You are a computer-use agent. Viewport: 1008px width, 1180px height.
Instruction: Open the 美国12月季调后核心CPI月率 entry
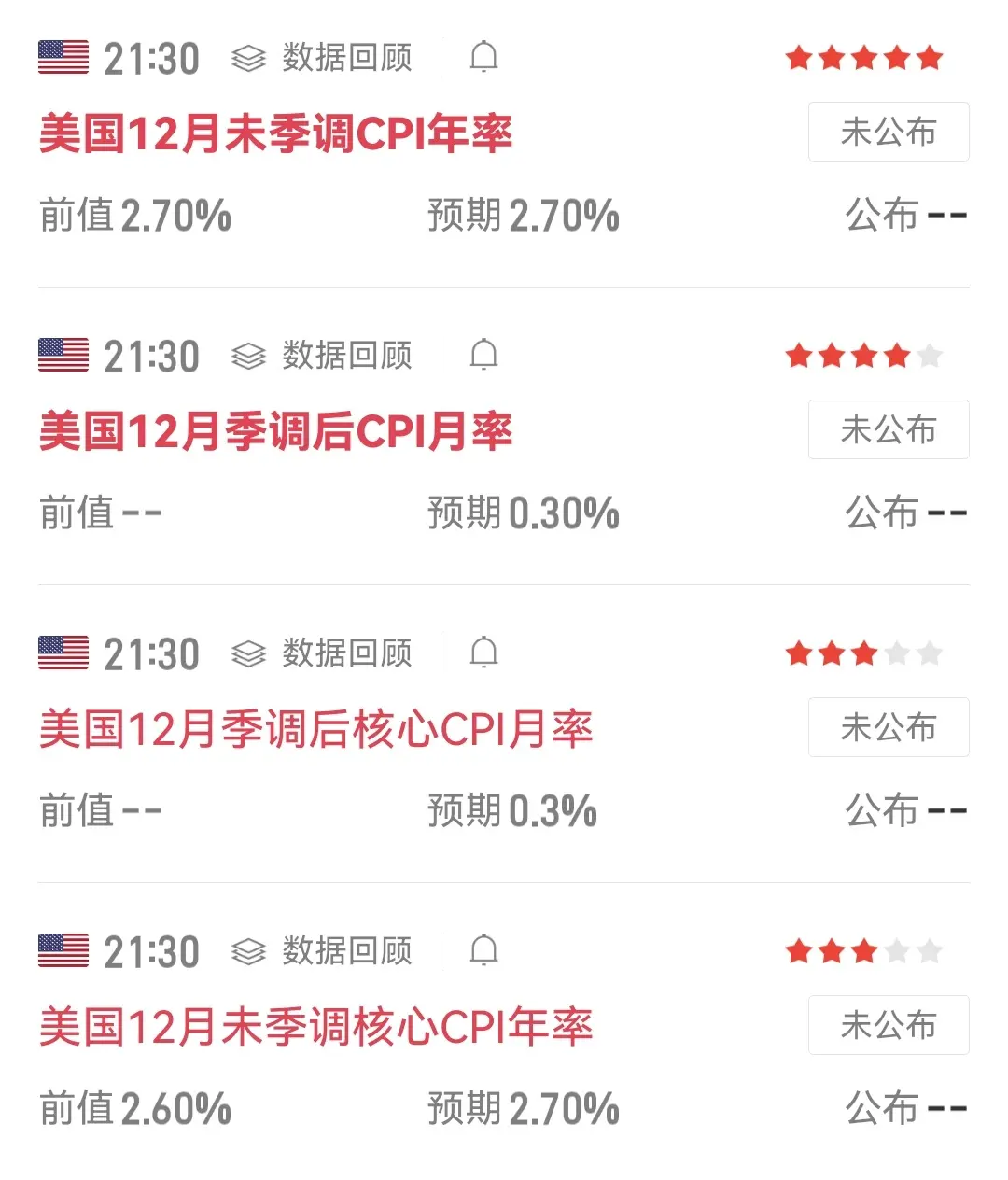tap(315, 728)
